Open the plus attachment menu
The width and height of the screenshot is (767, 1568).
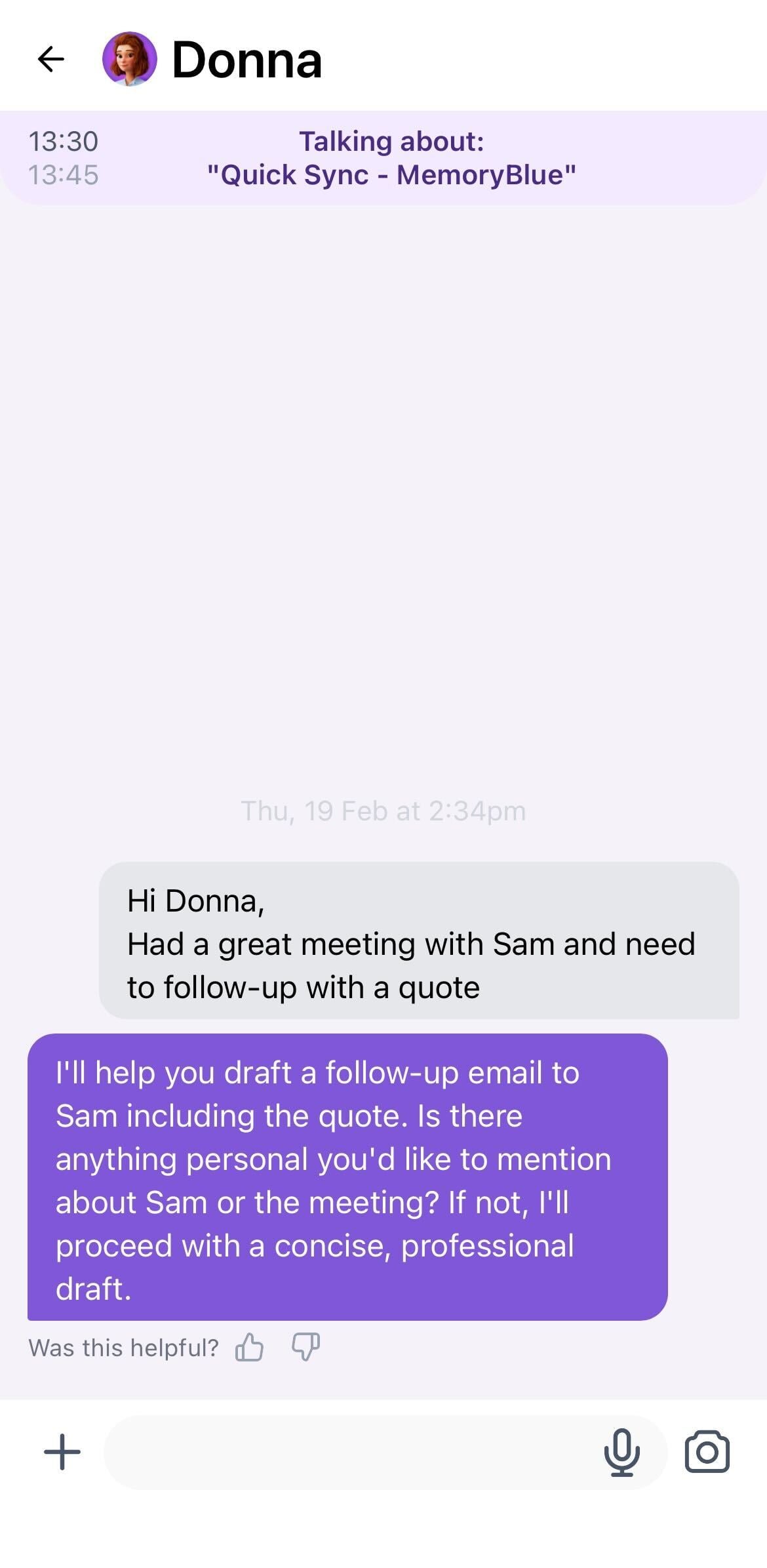click(62, 1452)
